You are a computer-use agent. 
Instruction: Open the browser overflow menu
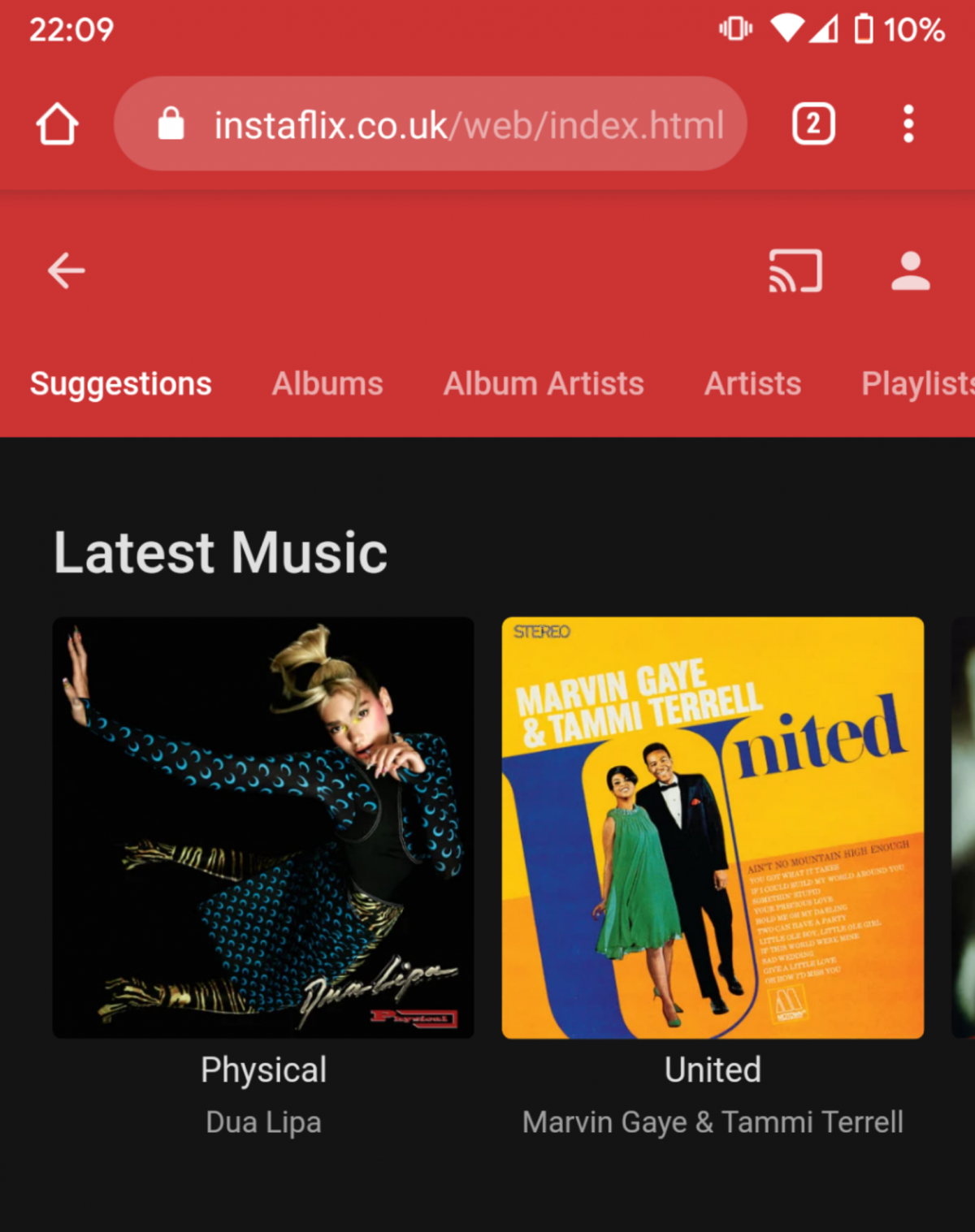tap(908, 124)
